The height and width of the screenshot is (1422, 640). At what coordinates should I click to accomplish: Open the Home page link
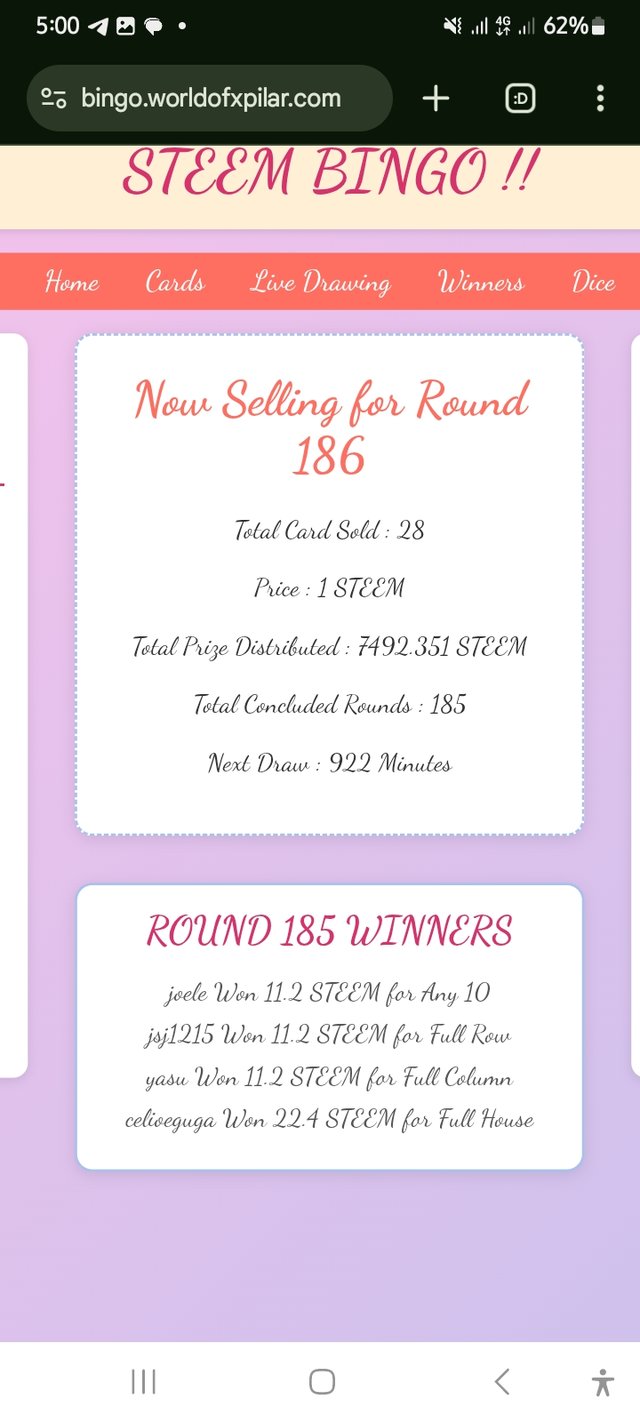point(72,283)
